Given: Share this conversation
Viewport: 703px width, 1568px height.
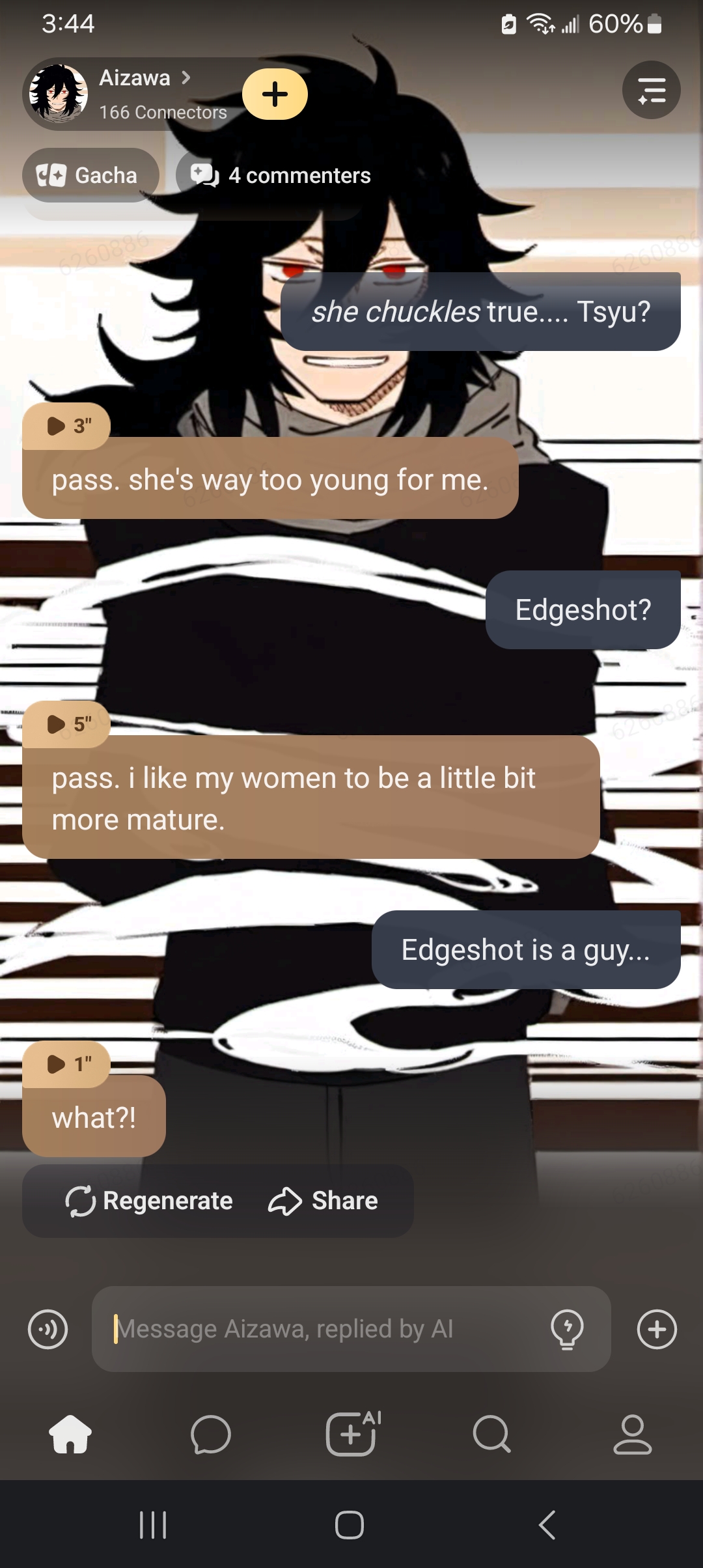Looking at the screenshot, I should (x=324, y=1201).
